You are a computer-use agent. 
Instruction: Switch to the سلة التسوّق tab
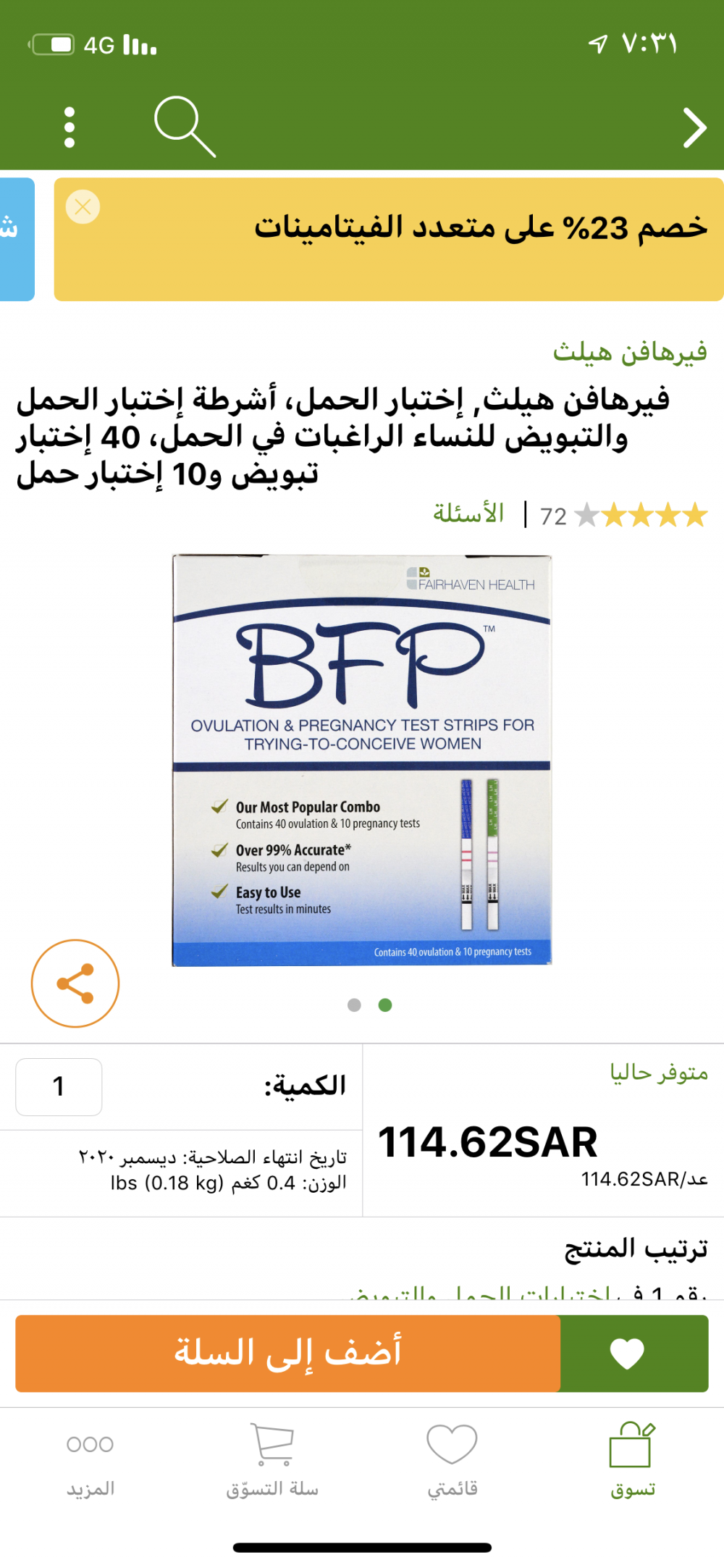tap(272, 1459)
